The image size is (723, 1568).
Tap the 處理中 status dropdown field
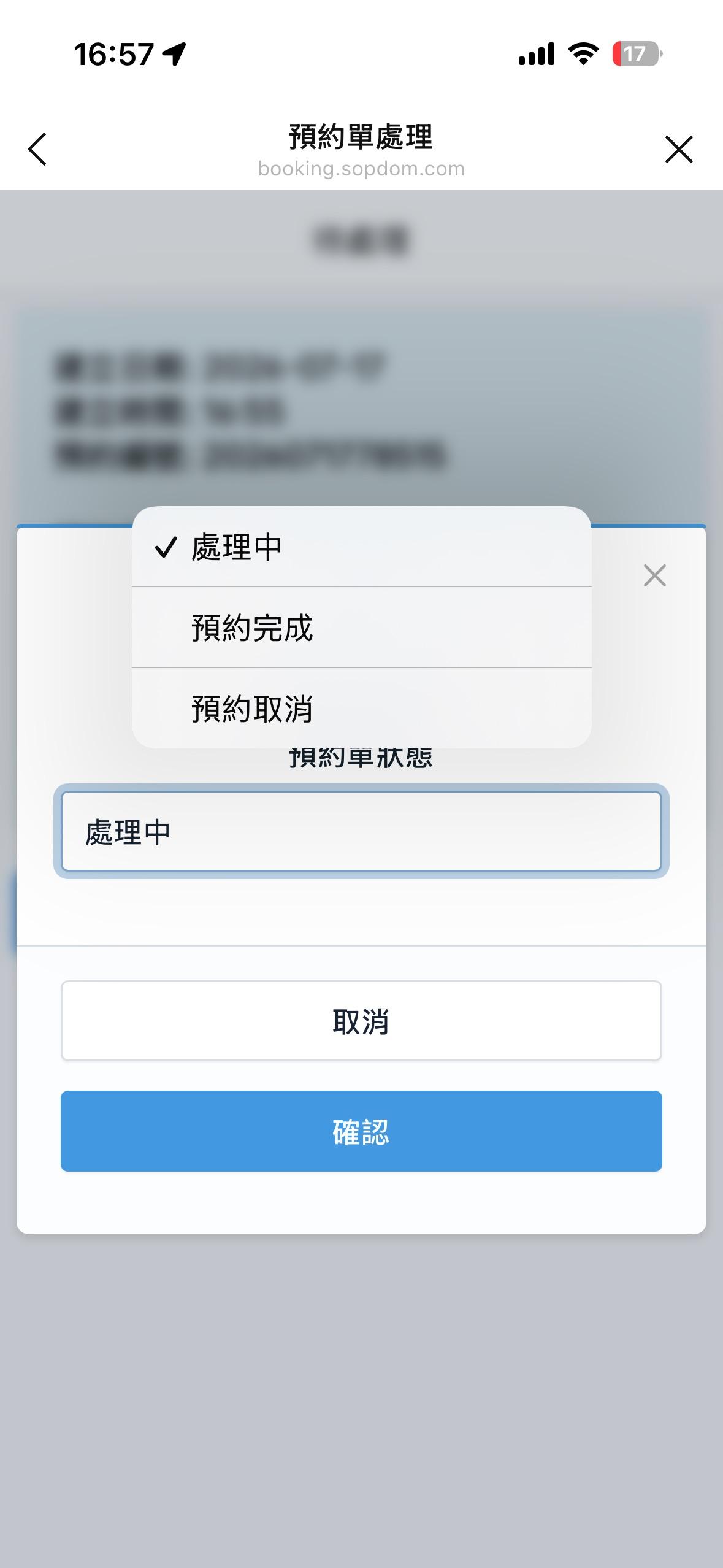coord(361,831)
